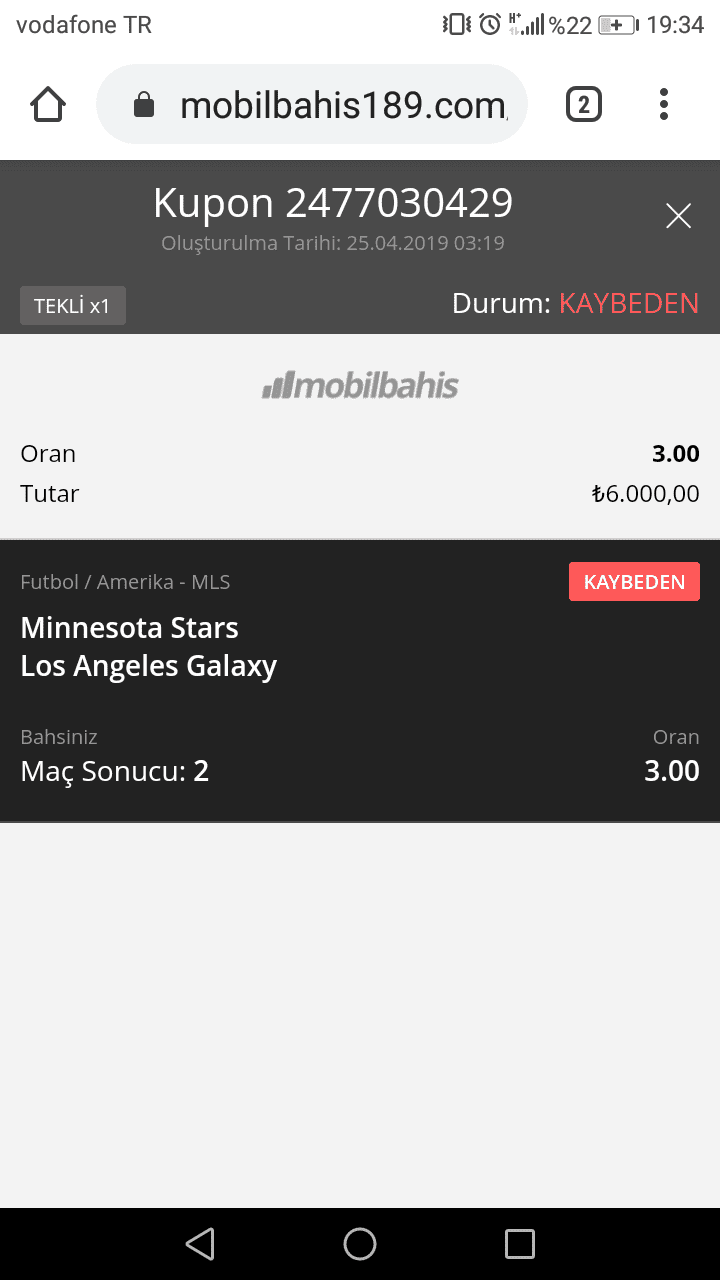Close the Kupon 2477030429 details
Screen dimensions: 720x1280
(678, 215)
